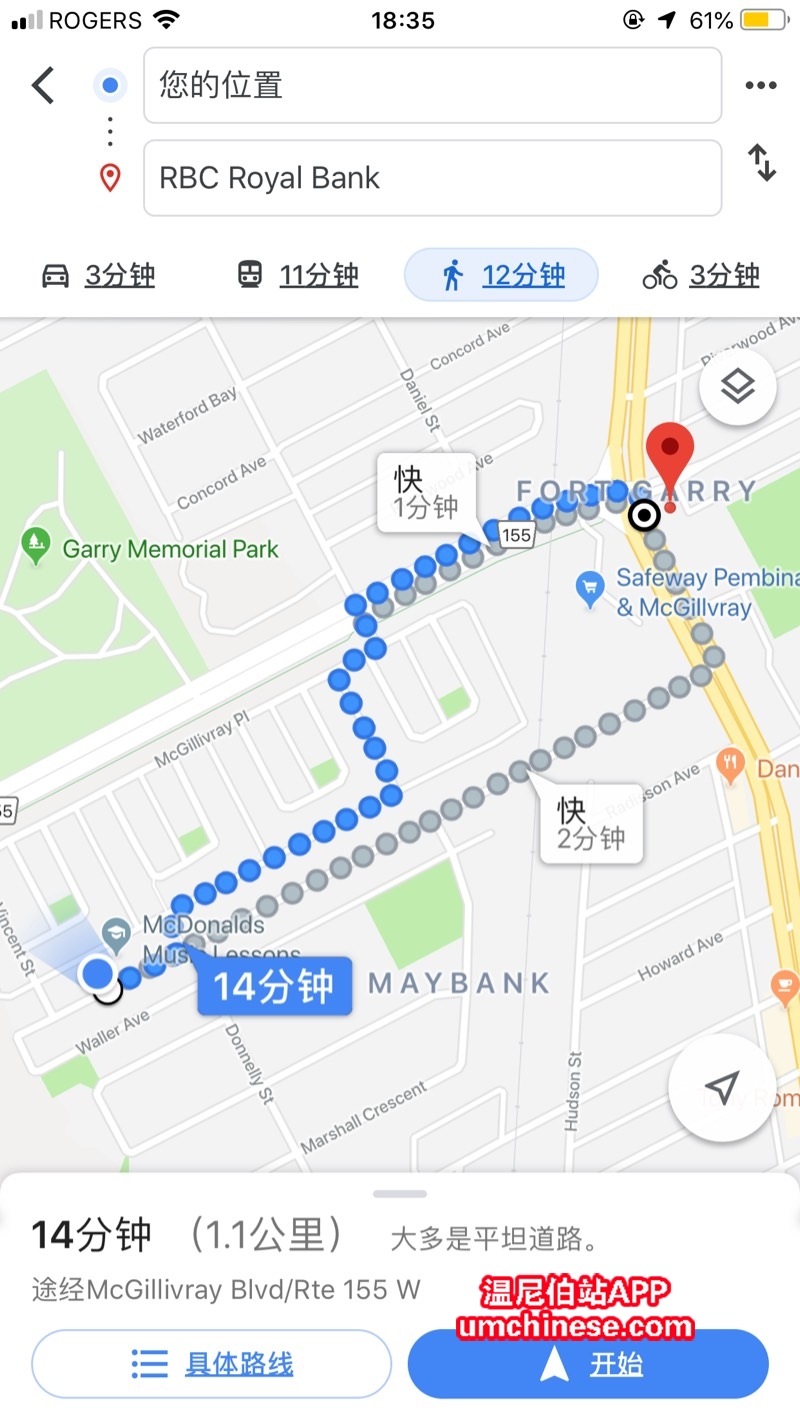The height and width of the screenshot is (1423, 800).
Task: Select the alternate route 快 2分钟
Action: pyautogui.click(x=591, y=824)
